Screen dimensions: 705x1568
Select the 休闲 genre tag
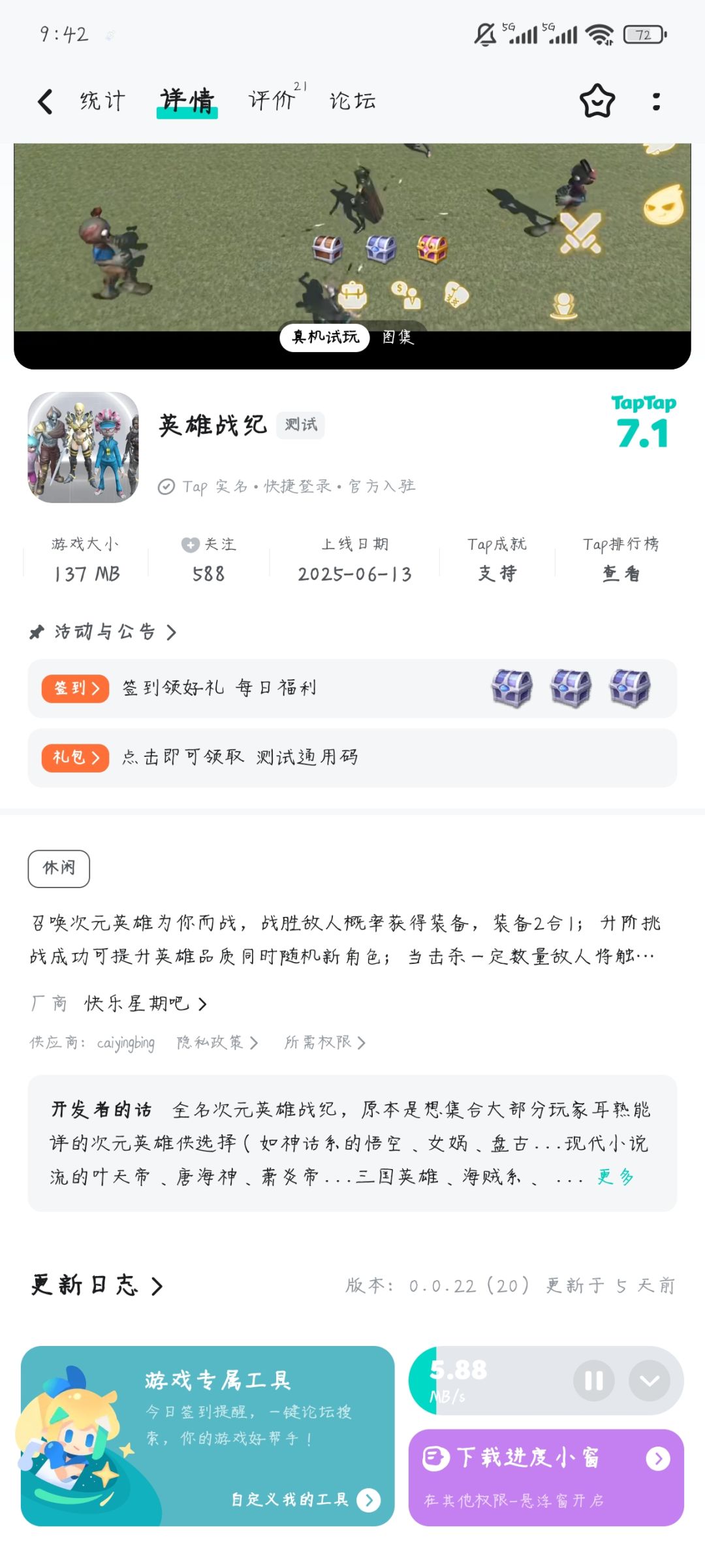coord(59,869)
